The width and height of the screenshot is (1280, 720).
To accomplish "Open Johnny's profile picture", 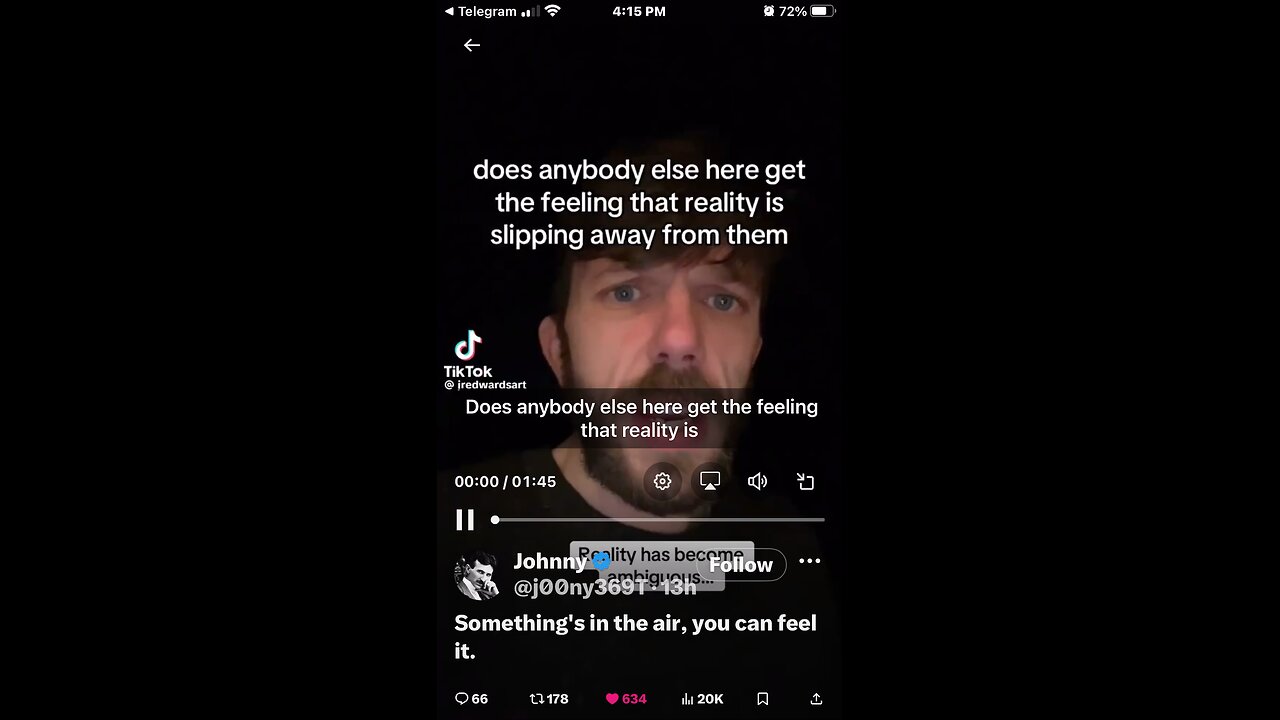I will [x=477, y=575].
